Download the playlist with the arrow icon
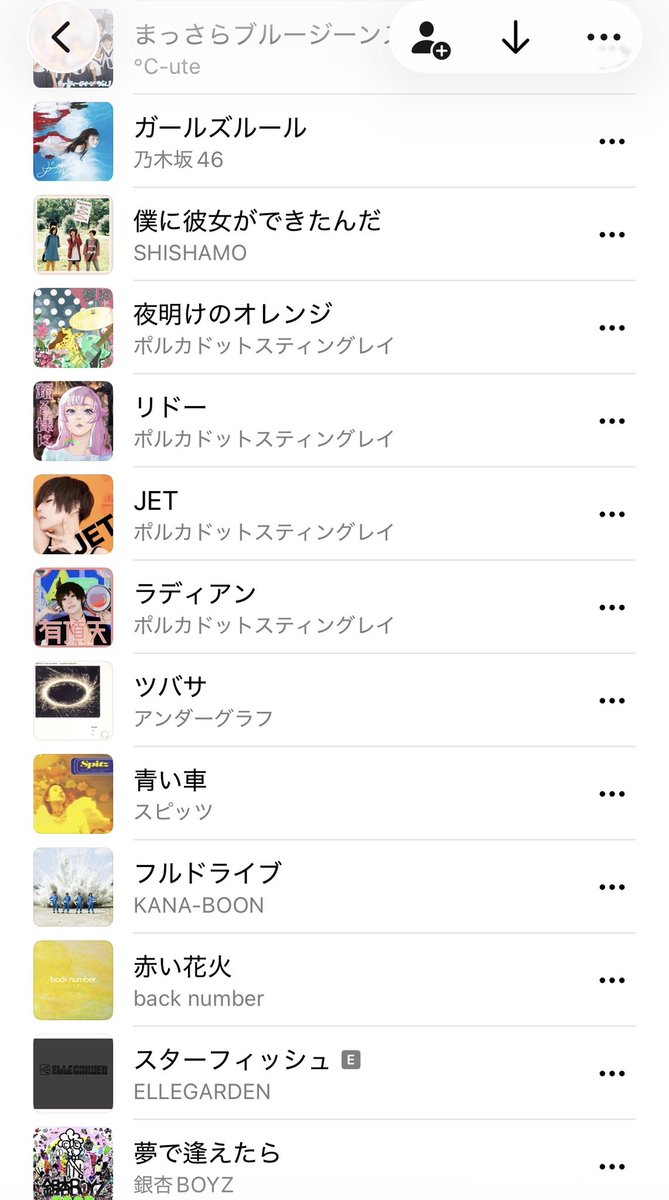The image size is (669, 1200). pyautogui.click(x=515, y=38)
